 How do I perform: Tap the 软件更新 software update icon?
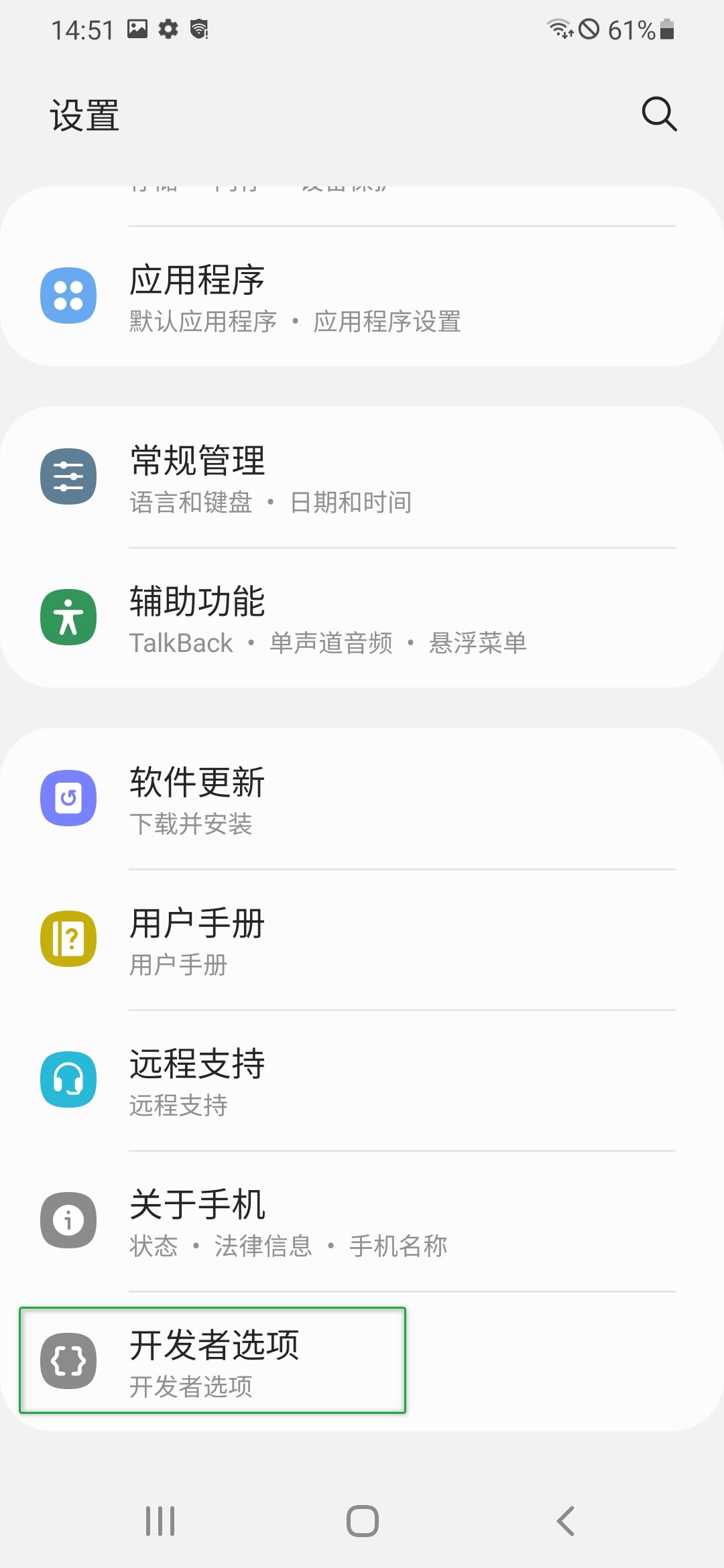pyautogui.click(x=68, y=799)
